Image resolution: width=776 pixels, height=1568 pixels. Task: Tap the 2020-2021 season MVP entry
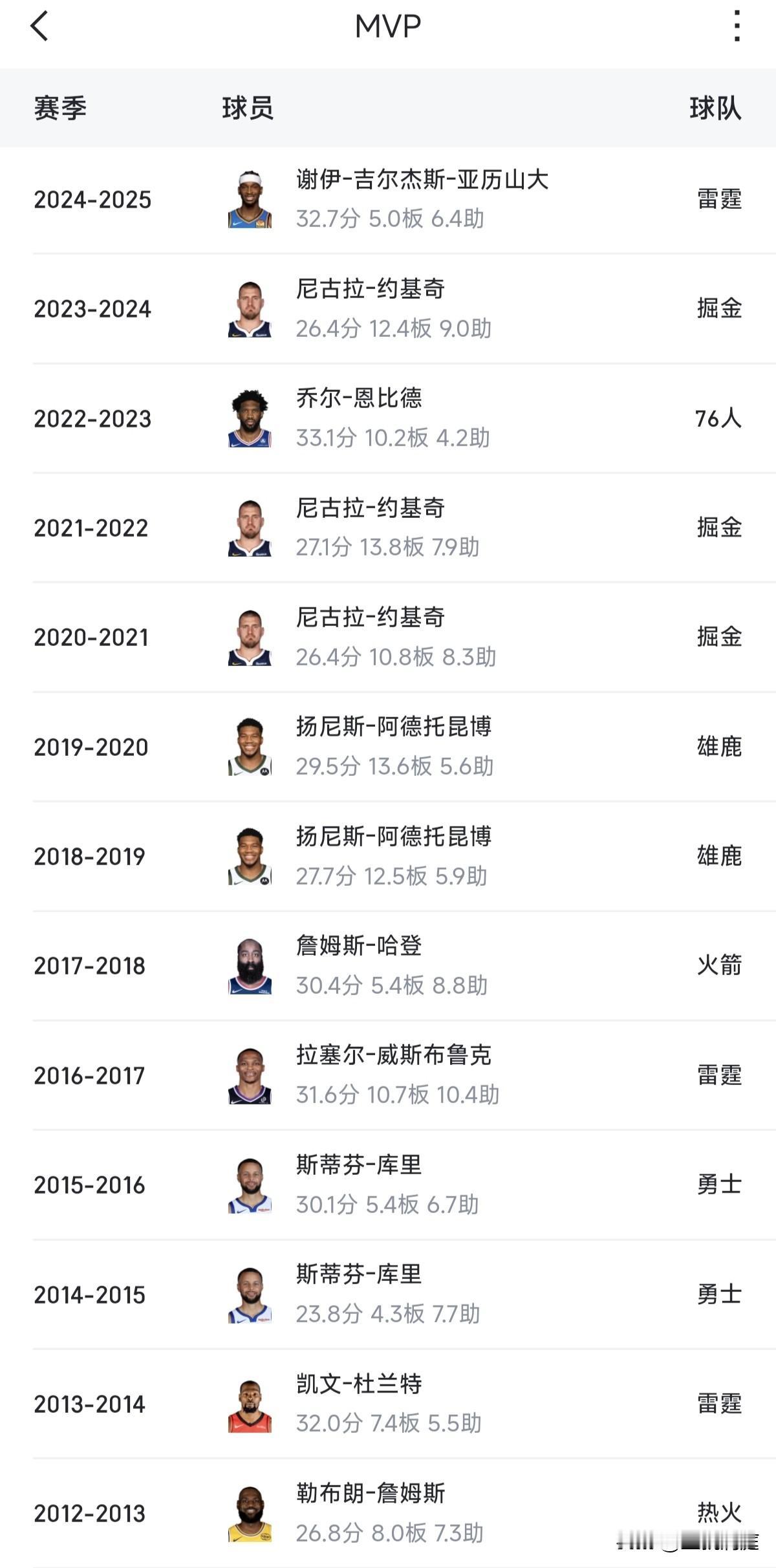388,637
